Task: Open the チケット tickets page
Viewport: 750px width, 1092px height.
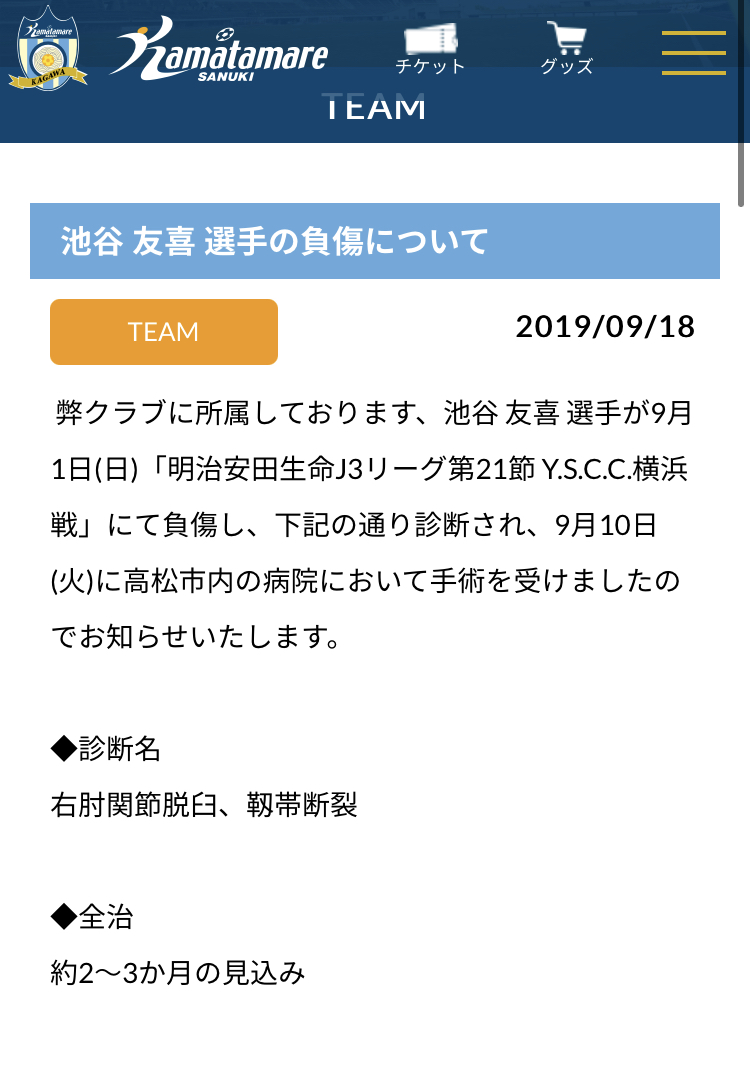Action: pos(430,50)
